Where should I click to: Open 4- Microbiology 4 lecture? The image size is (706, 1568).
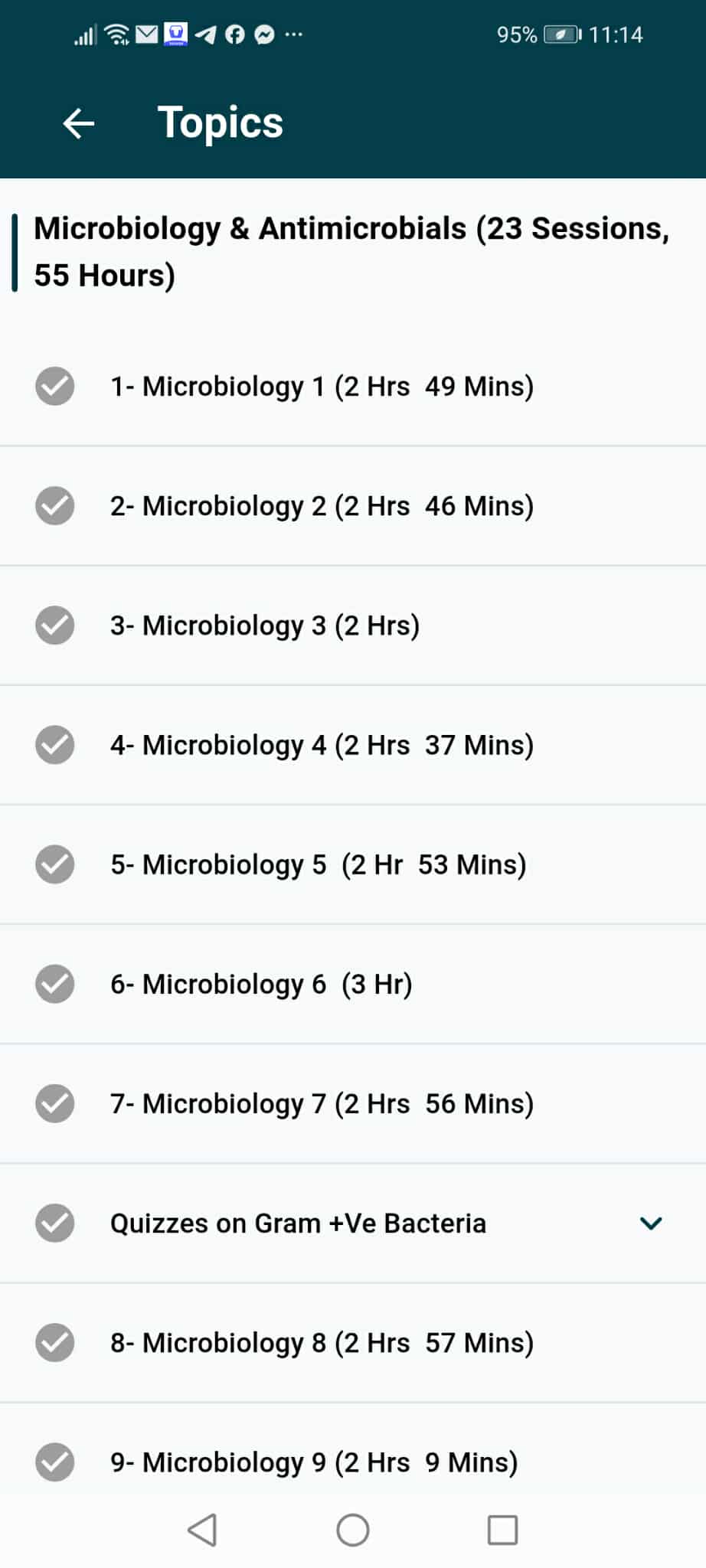[x=322, y=745]
